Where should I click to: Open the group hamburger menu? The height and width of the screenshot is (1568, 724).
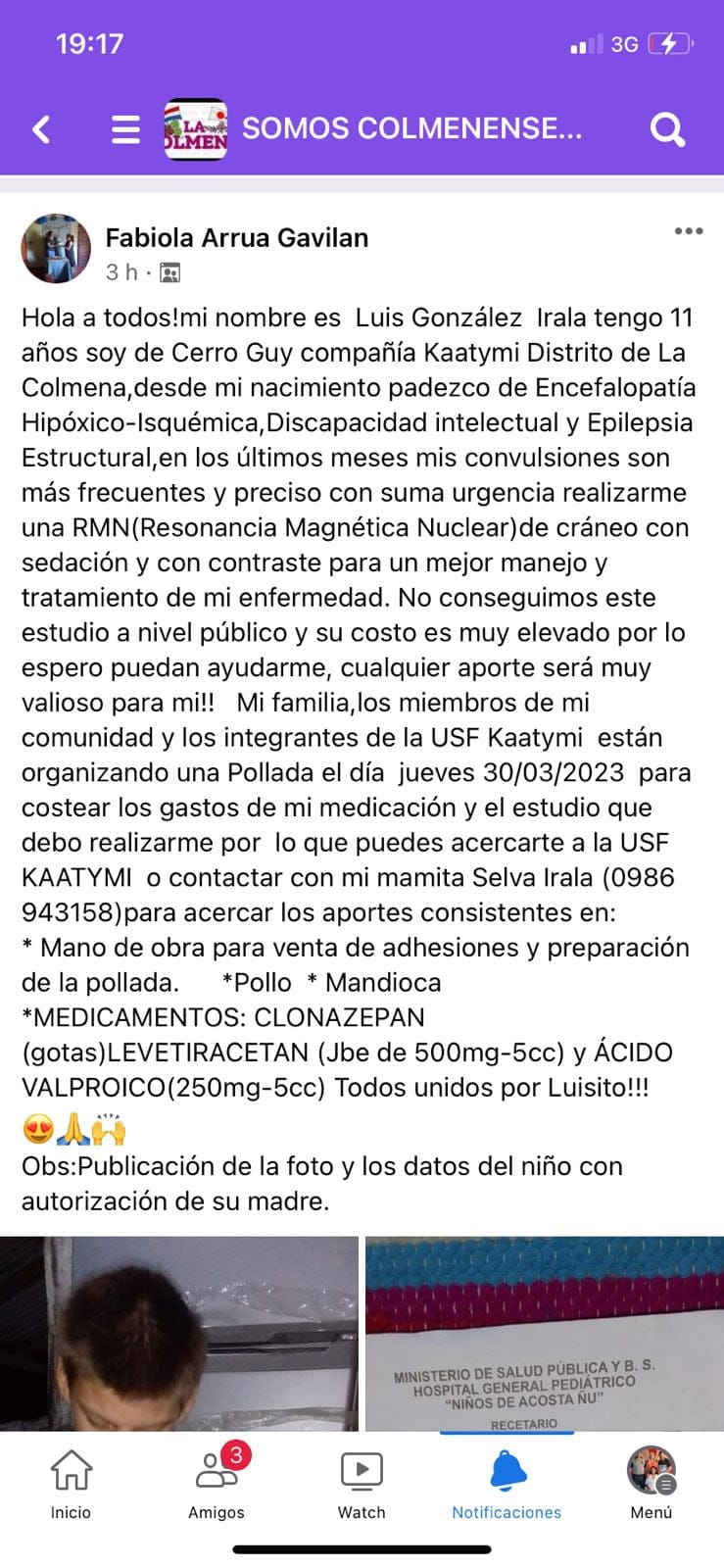click(x=125, y=129)
